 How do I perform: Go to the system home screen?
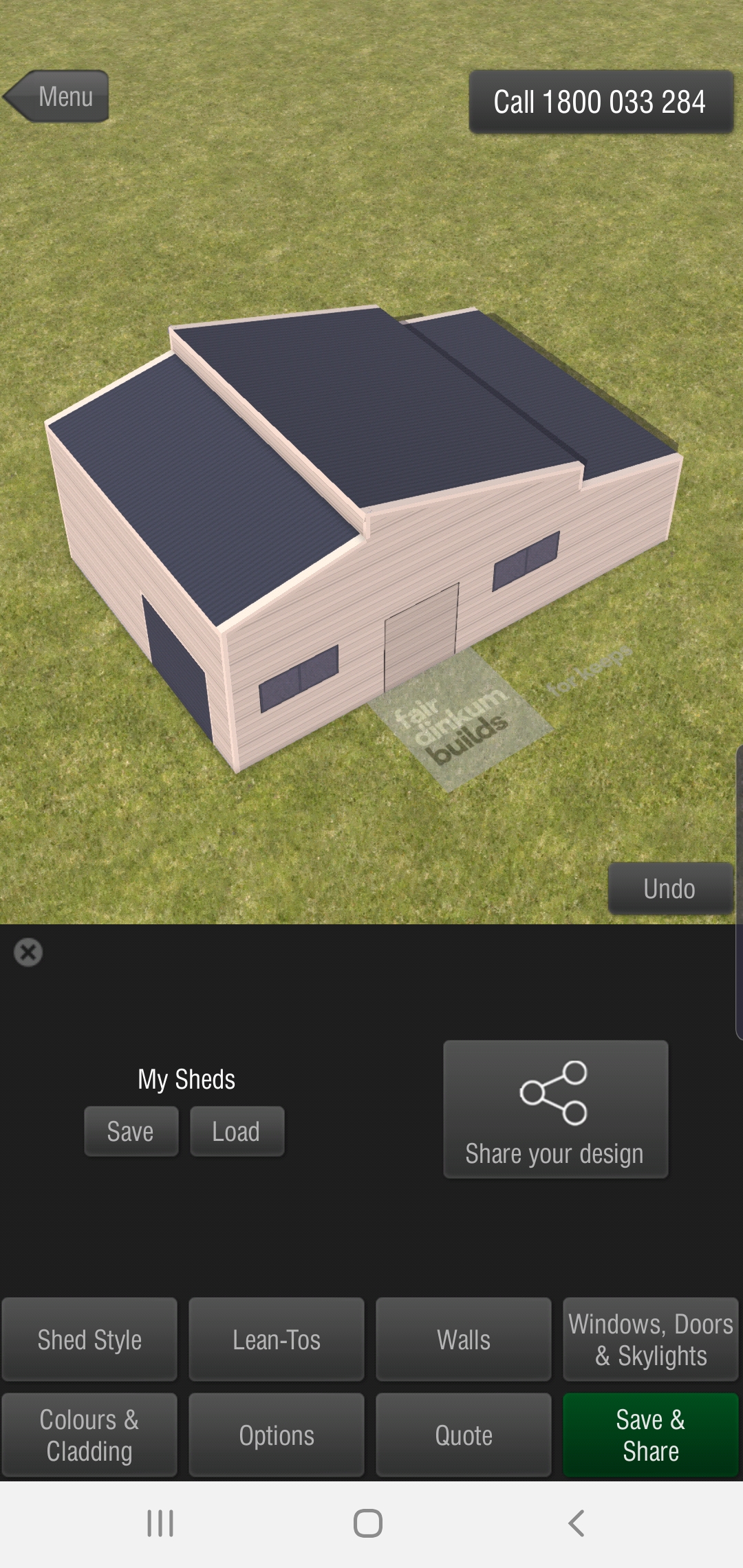click(x=368, y=1523)
